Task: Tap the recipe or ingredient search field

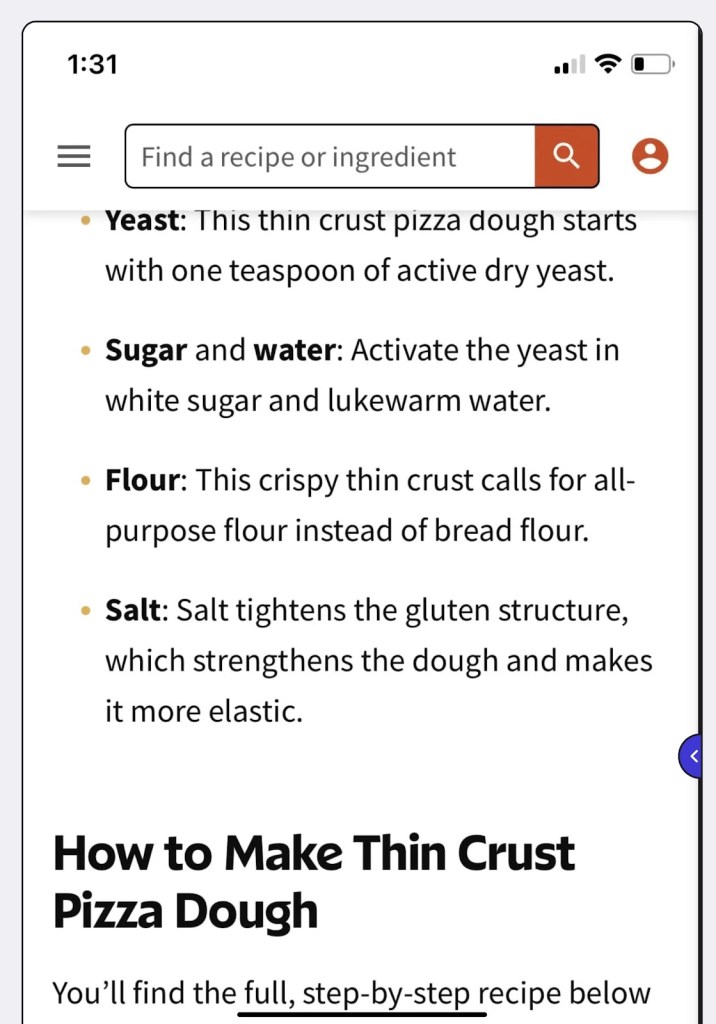Action: pyautogui.click(x=330, y=157)
